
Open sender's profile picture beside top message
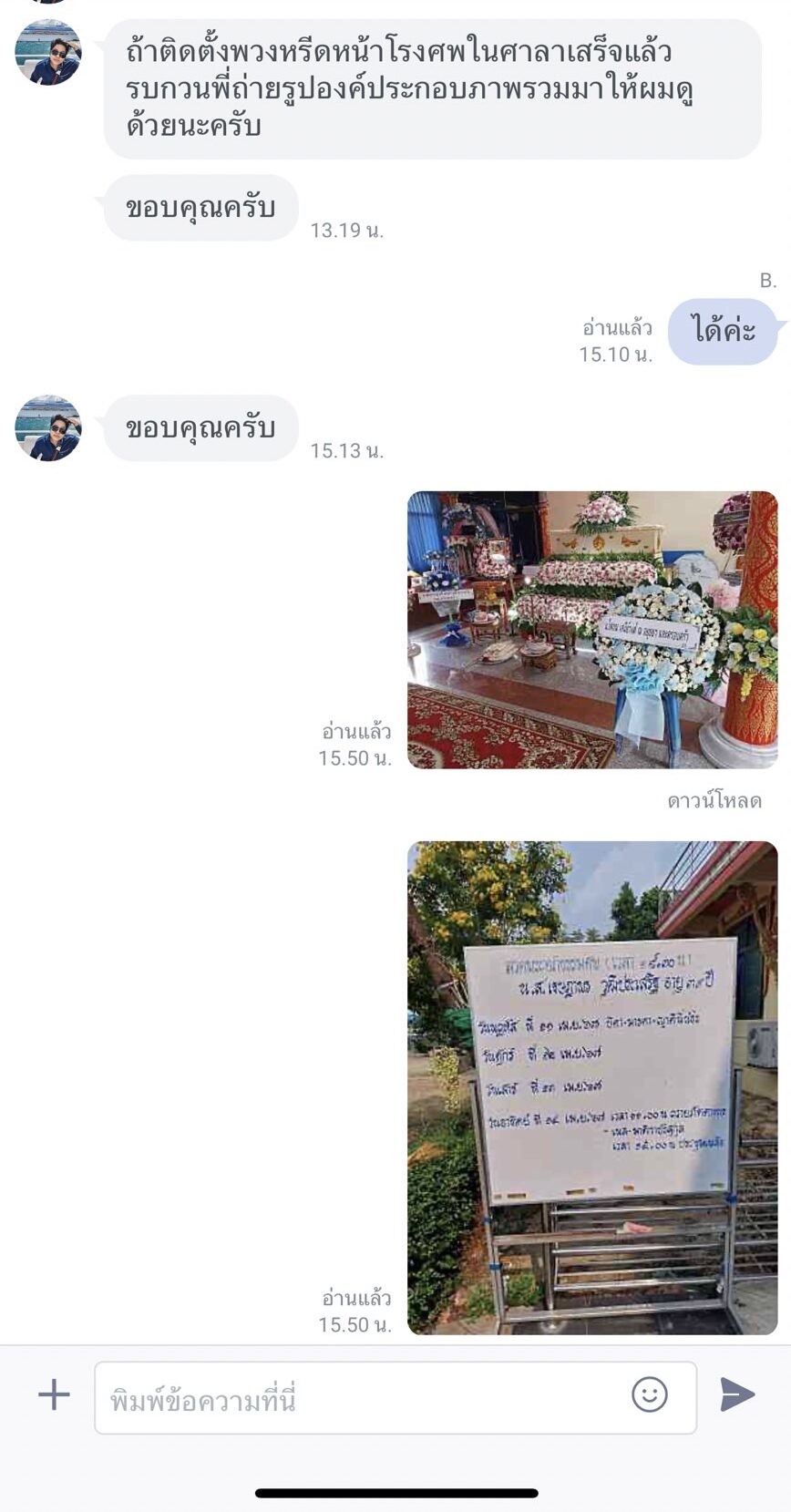coord(48,53)
